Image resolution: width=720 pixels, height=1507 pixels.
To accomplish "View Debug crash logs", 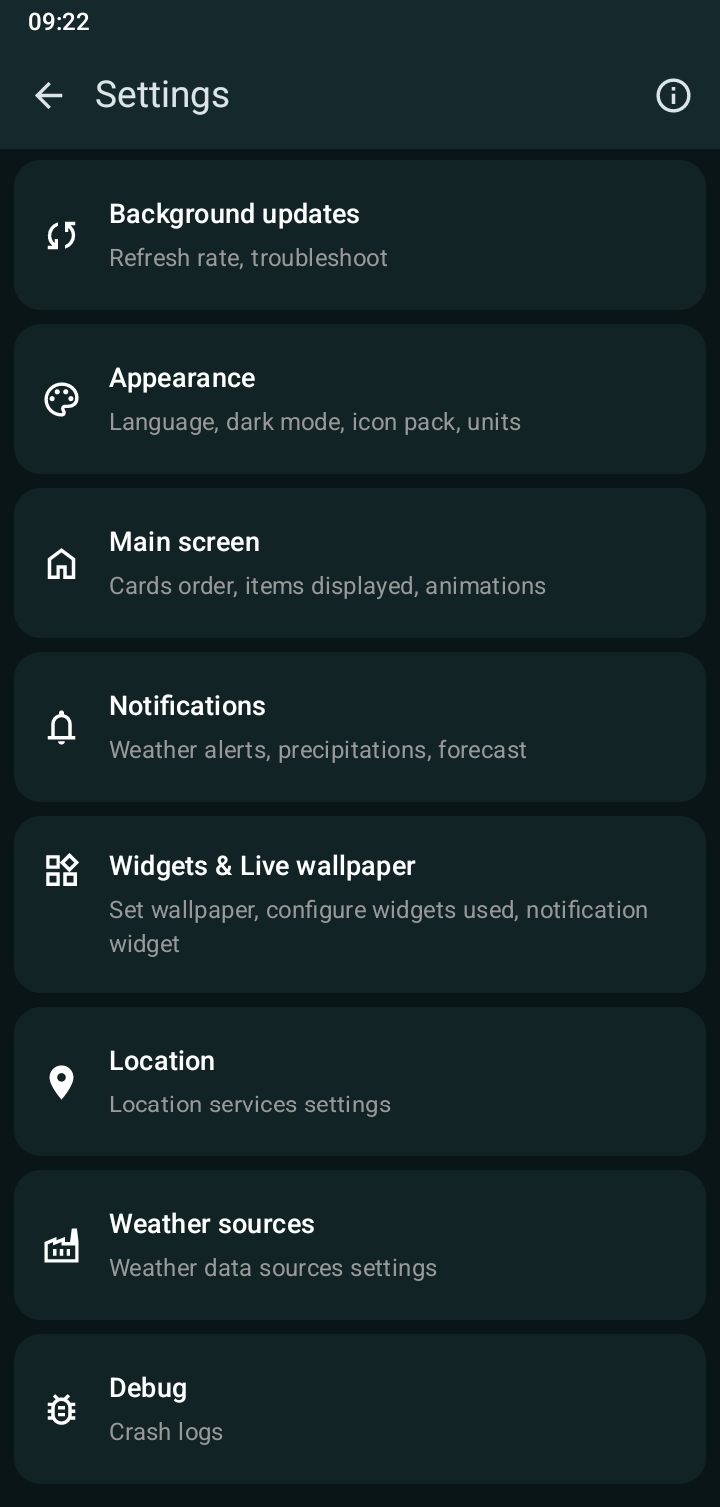I will click(x=360, y=1409).
